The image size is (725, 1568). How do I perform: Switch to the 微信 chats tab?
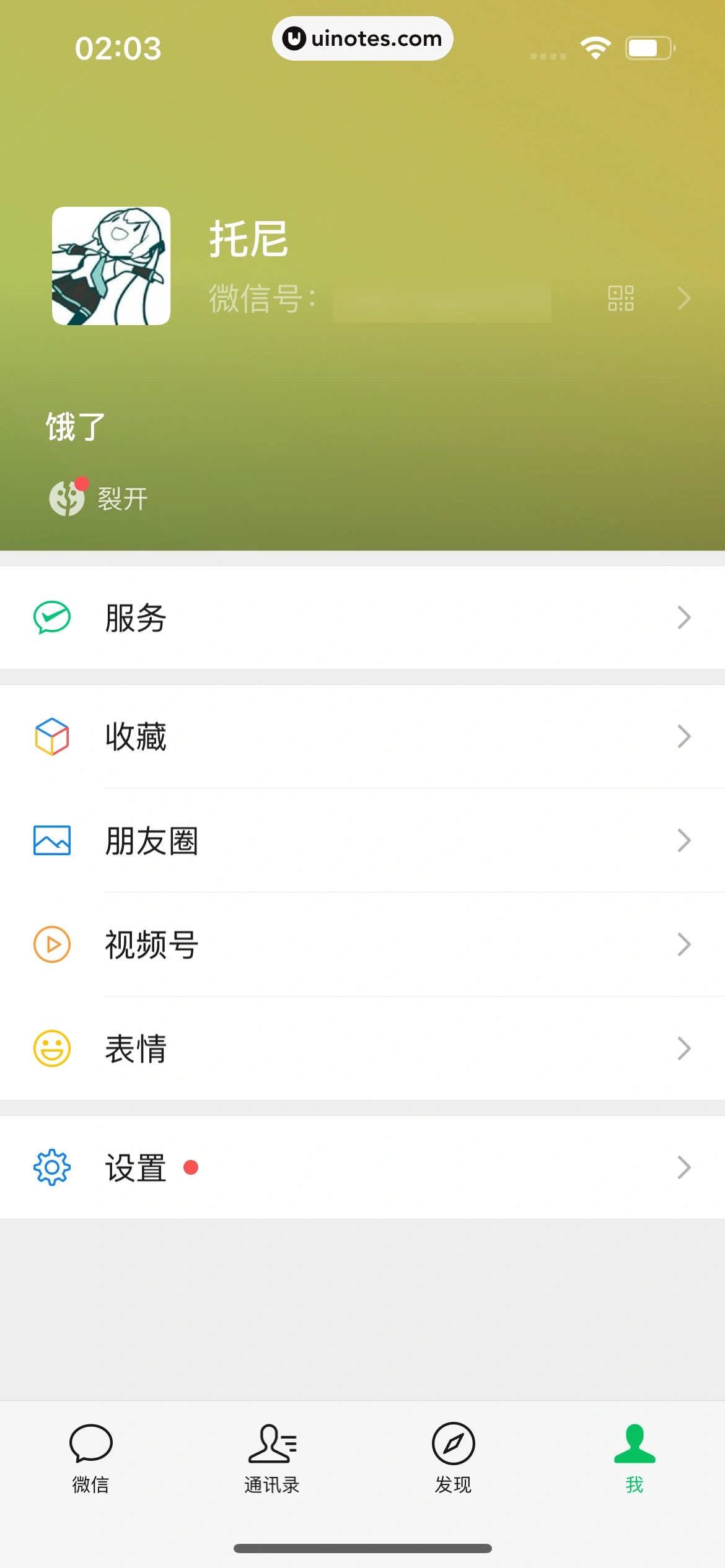click(90, 1458)
